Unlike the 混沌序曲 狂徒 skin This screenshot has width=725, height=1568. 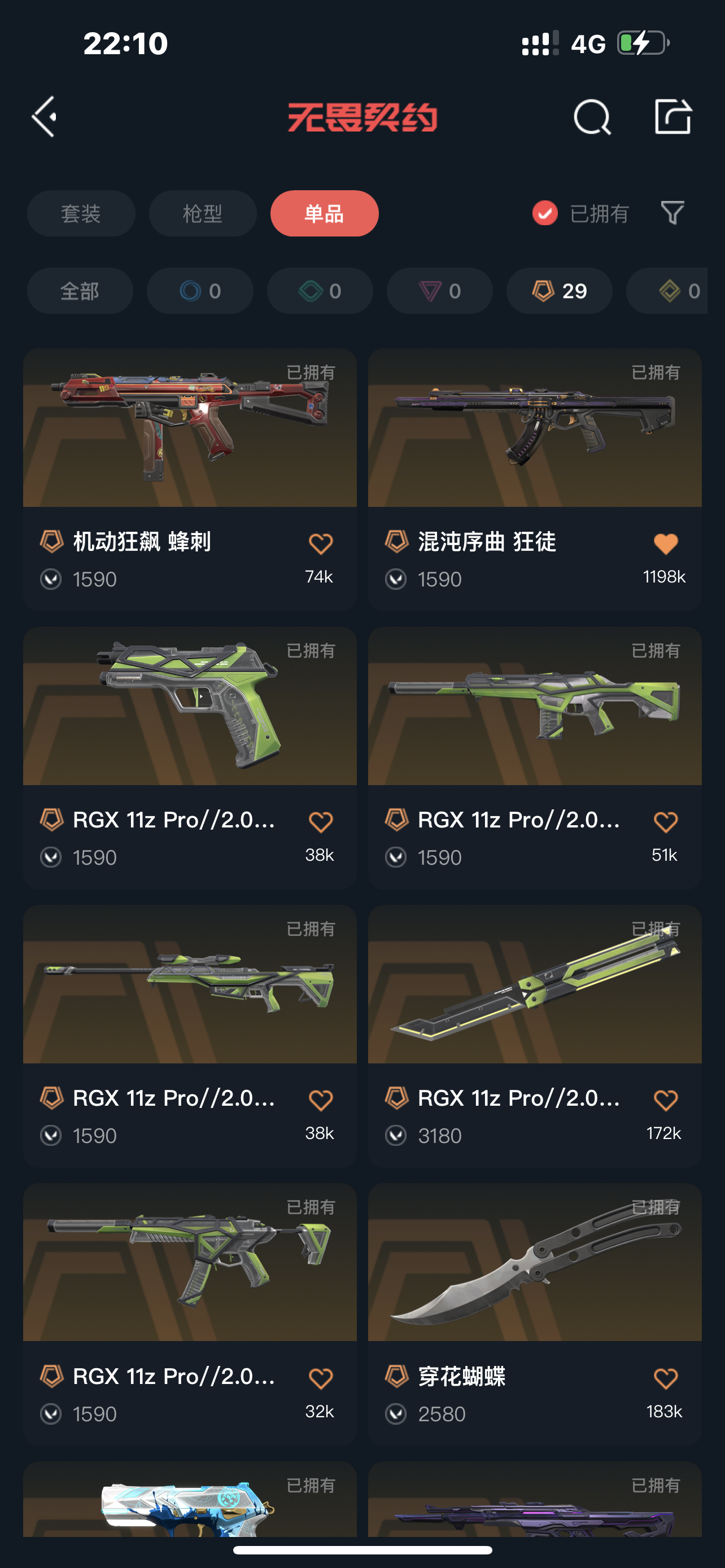665,544
